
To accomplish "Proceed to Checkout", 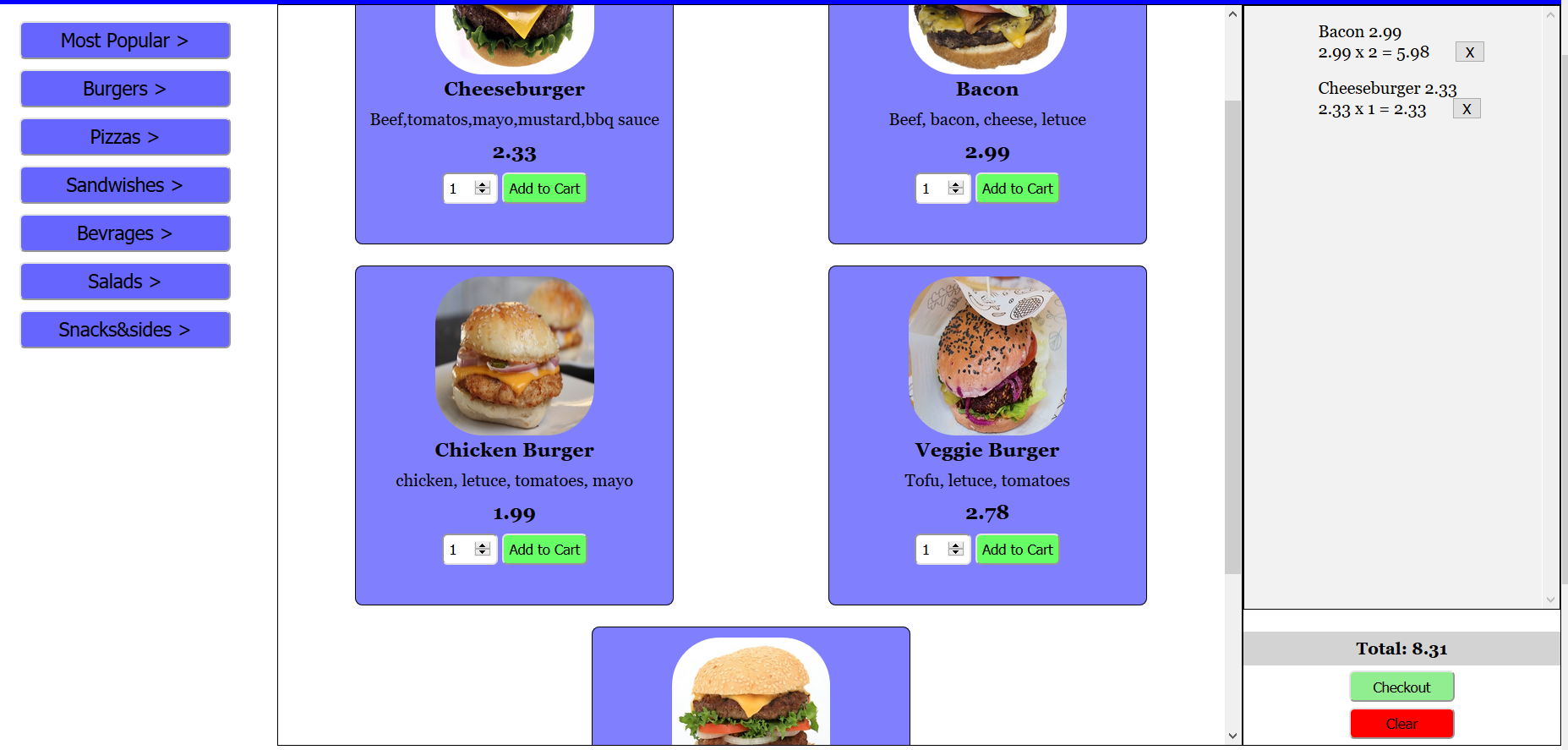I will pyautogui.click(x=1401, y=687).
